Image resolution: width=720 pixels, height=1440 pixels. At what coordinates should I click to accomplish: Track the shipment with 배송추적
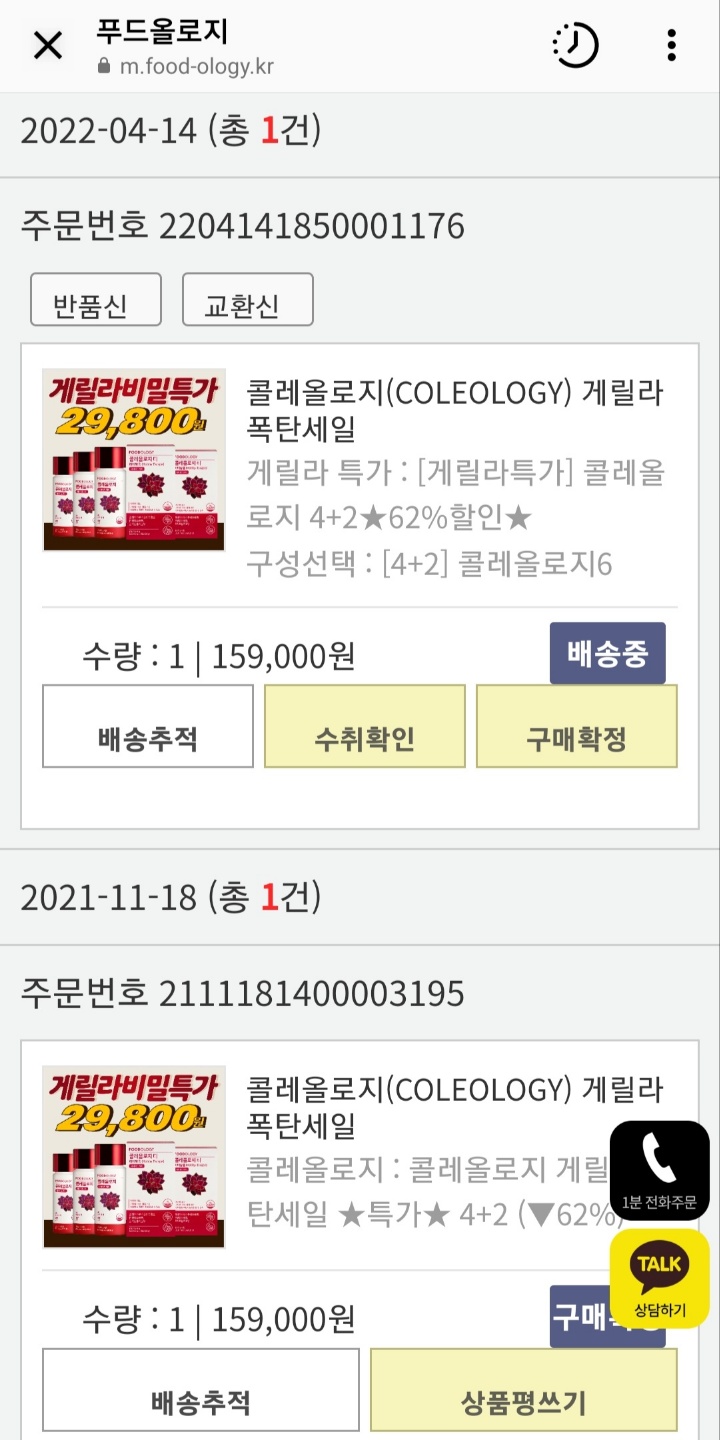click(x=147, y=726)
